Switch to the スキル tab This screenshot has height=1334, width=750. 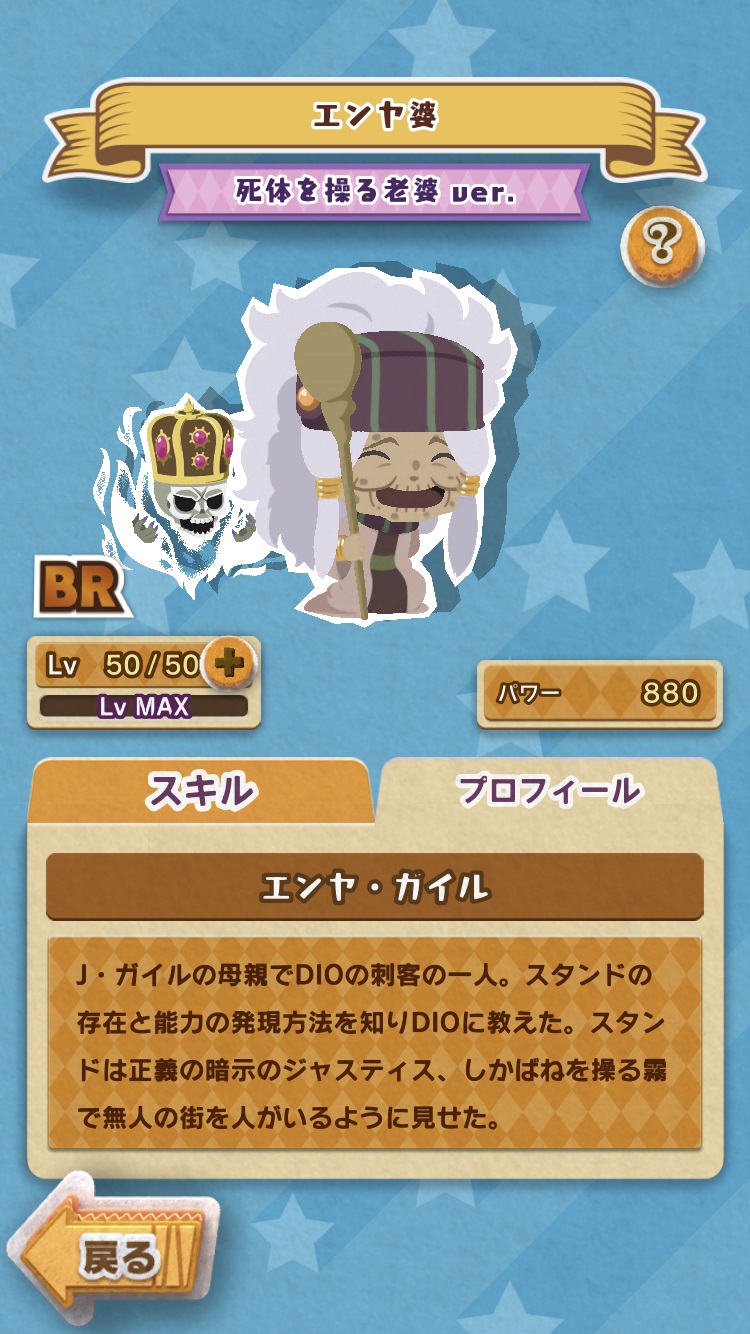coord(200,791)
